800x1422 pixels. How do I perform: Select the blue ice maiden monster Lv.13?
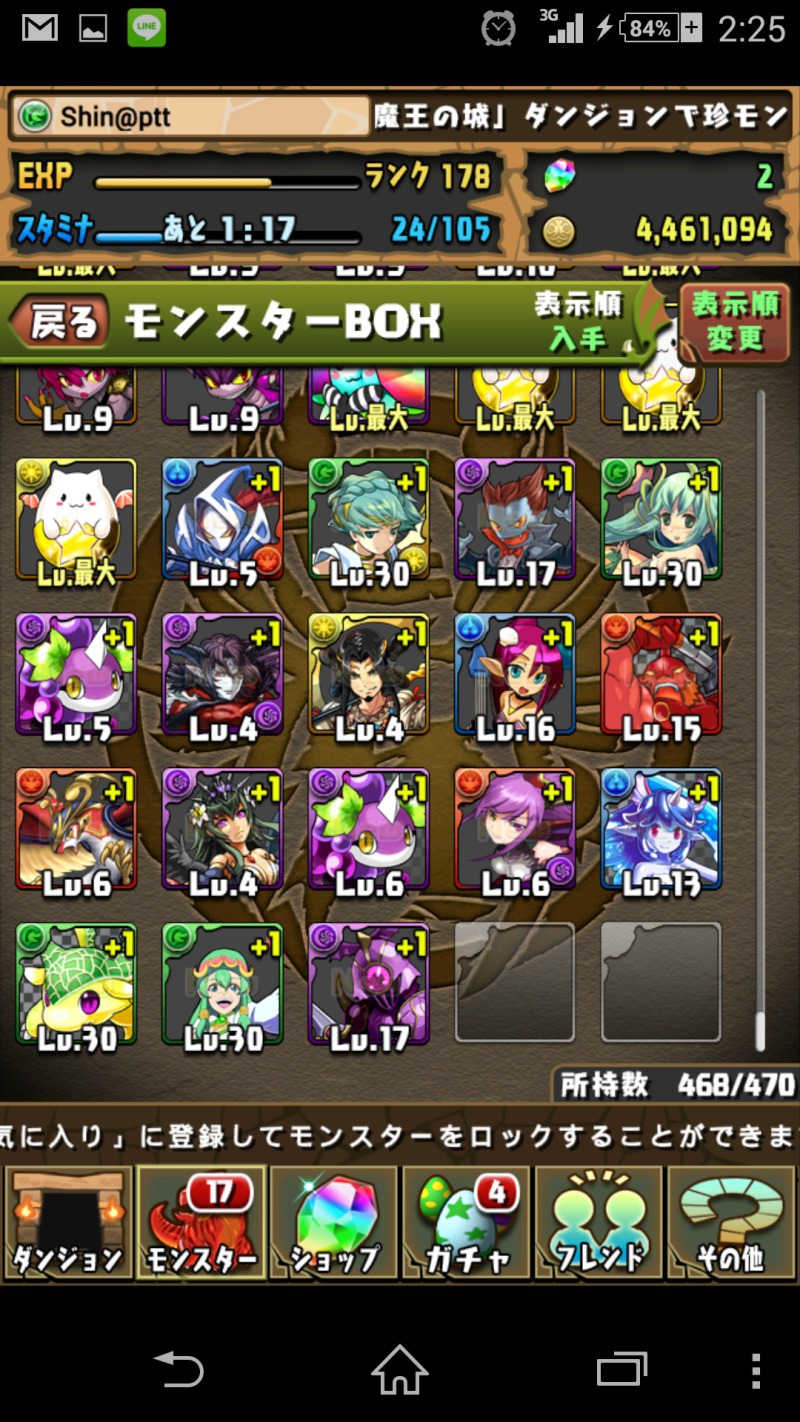coord(661,830)
